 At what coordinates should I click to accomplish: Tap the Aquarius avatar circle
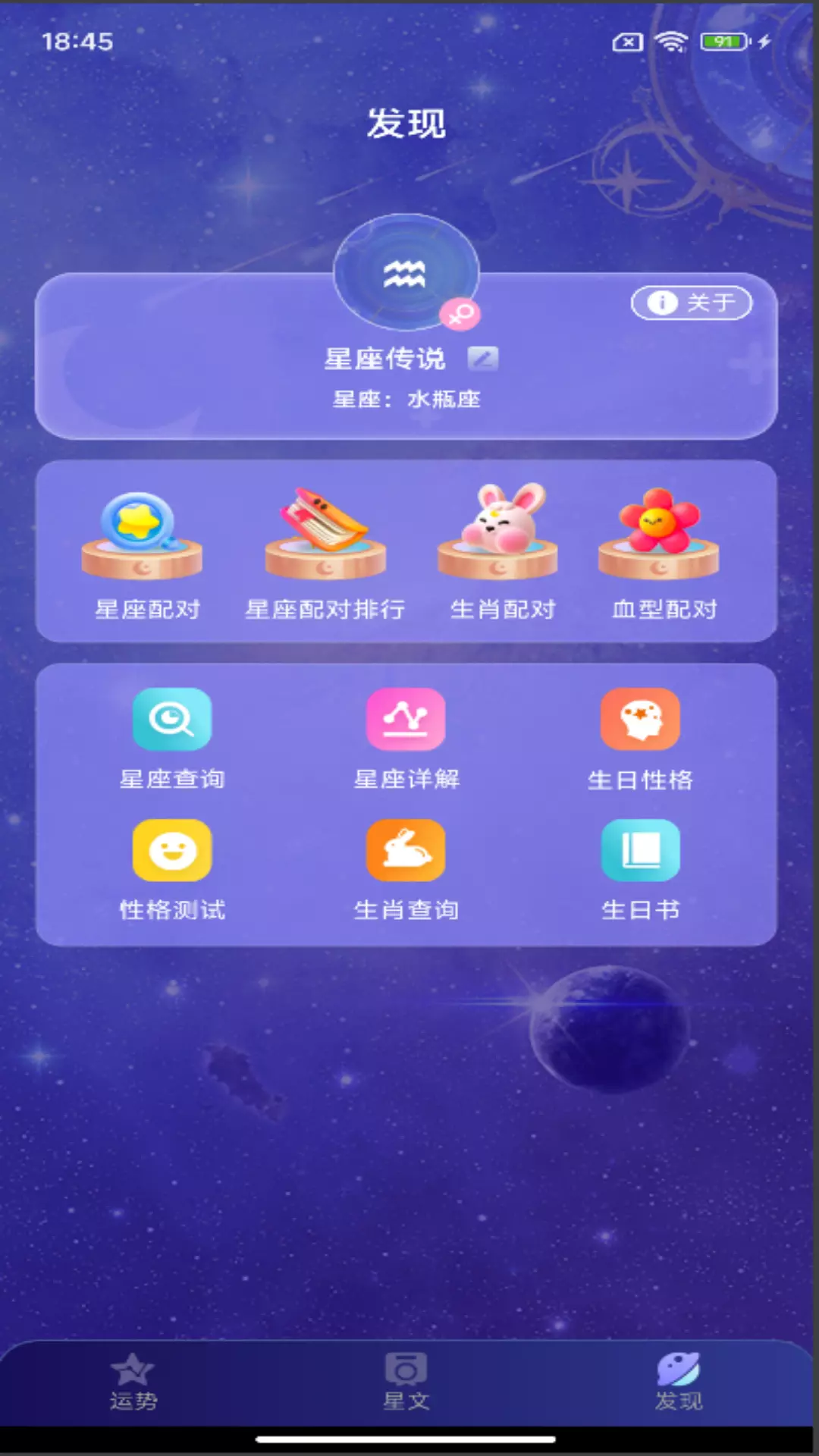[x=406, y=272]
